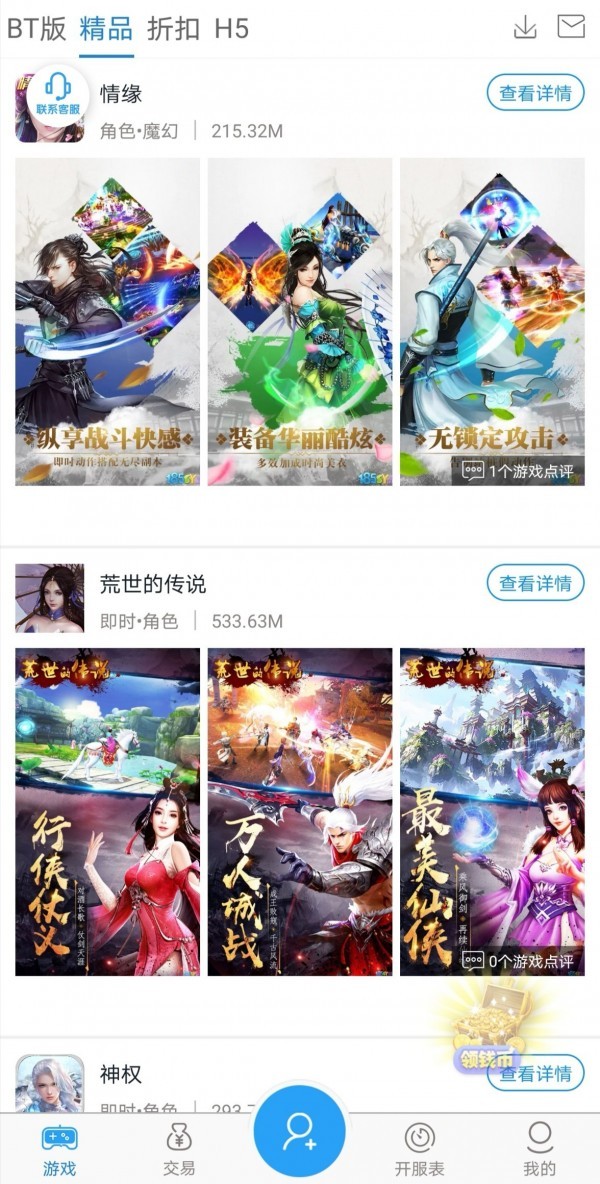Go to the 交易 tab
This screenshot has width=600, height=1184.
click(179, 1148)
